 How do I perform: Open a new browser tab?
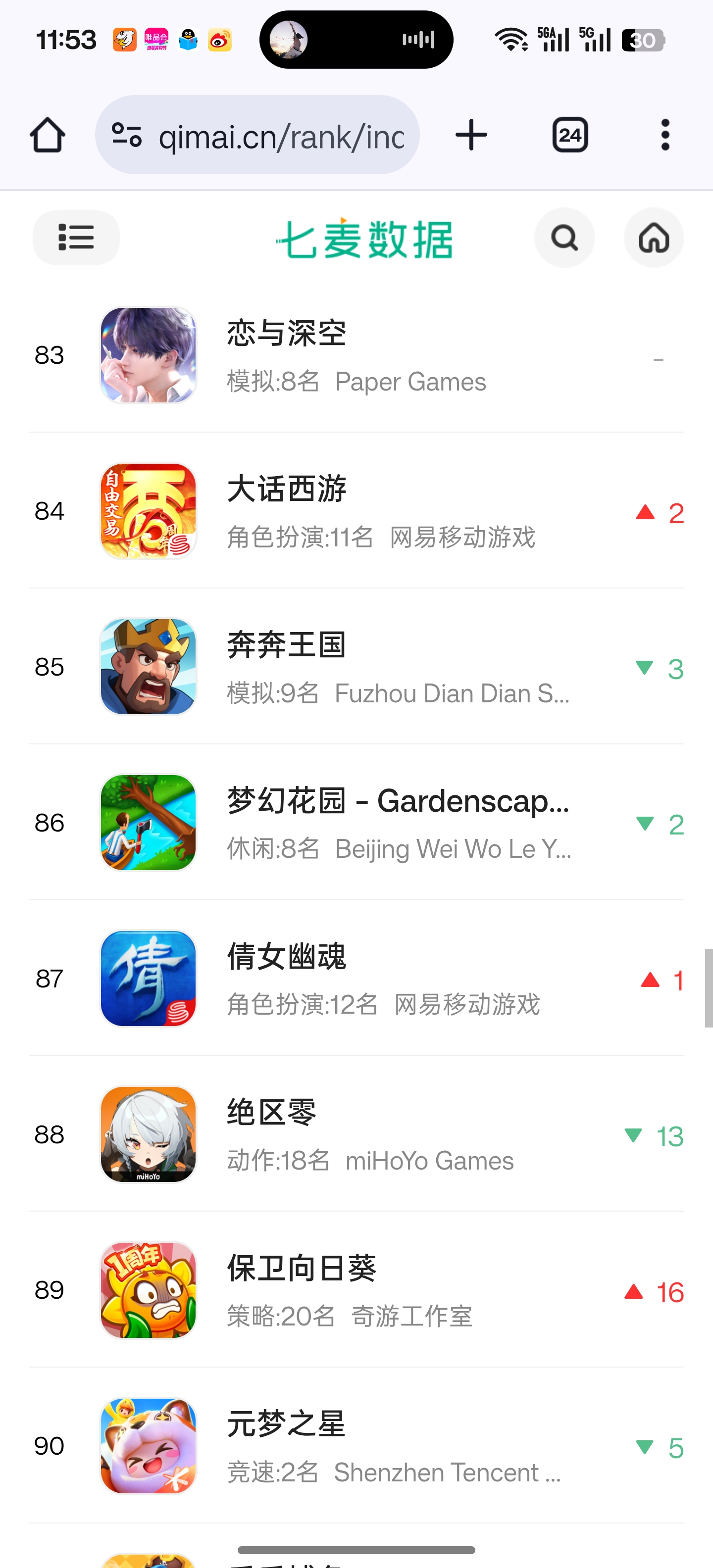click(x=471, y=135)
